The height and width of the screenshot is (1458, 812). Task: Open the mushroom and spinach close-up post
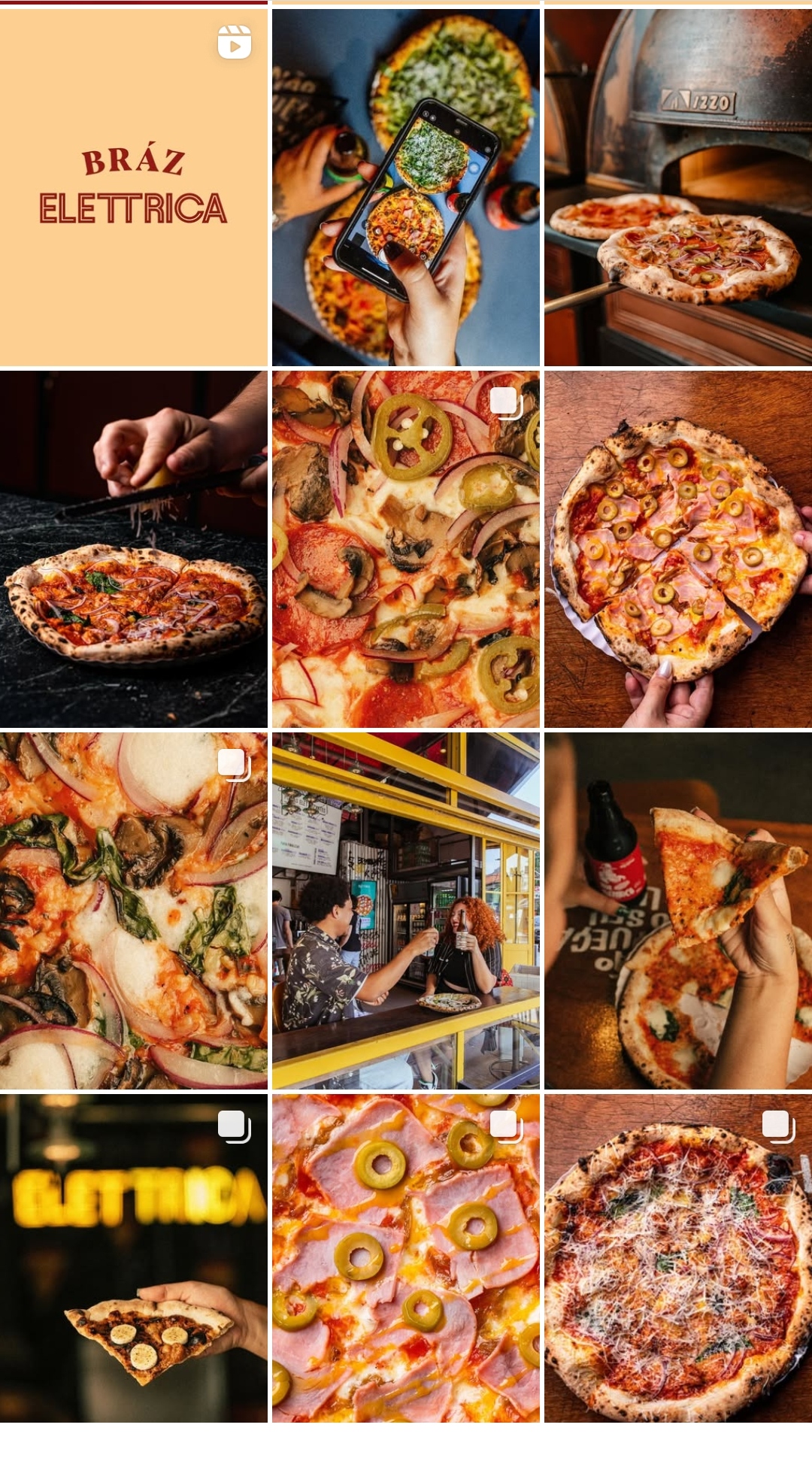click(134, 911)
